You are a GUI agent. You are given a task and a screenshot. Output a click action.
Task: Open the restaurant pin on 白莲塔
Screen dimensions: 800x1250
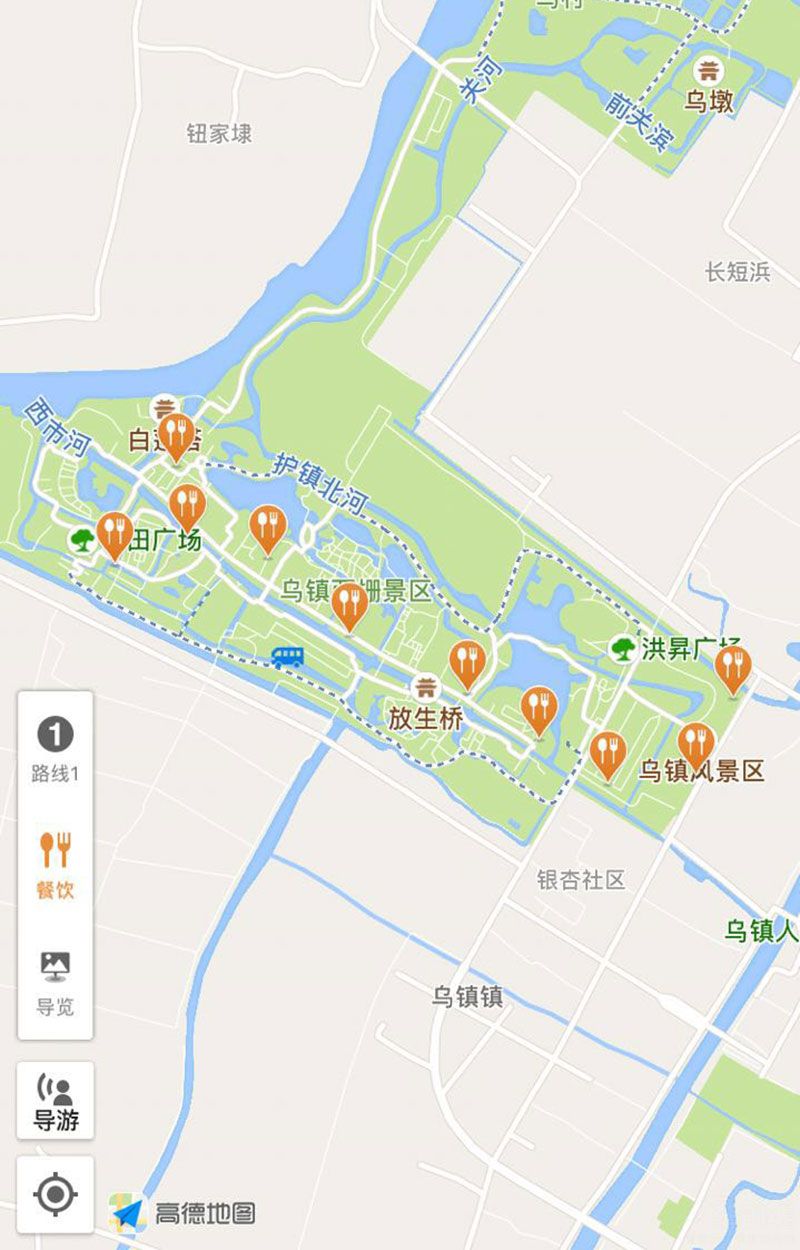(177, 434)
